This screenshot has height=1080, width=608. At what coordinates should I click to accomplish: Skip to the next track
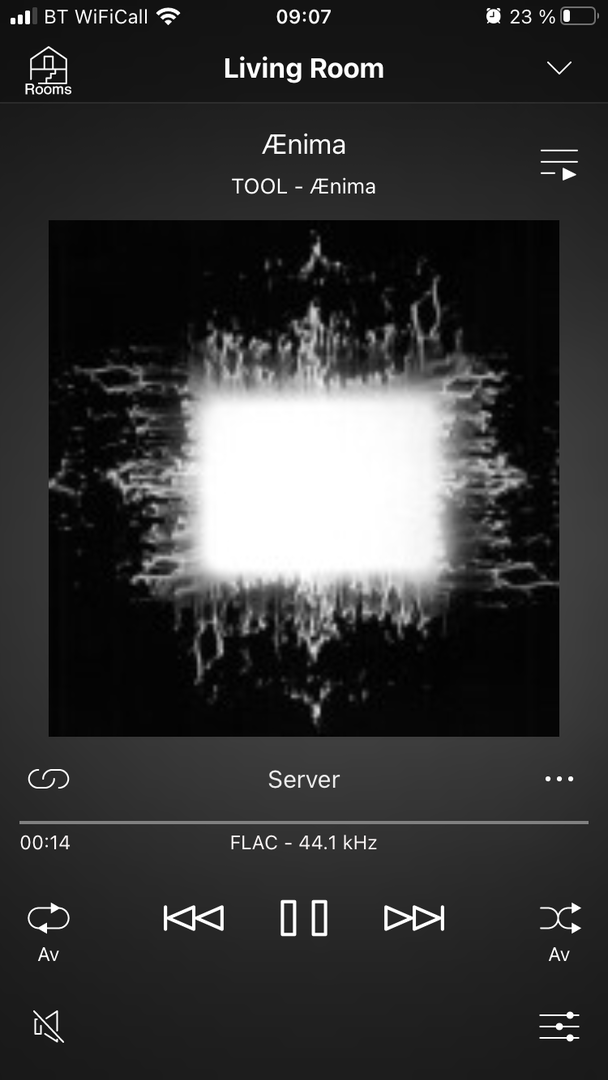pos(414,918)
